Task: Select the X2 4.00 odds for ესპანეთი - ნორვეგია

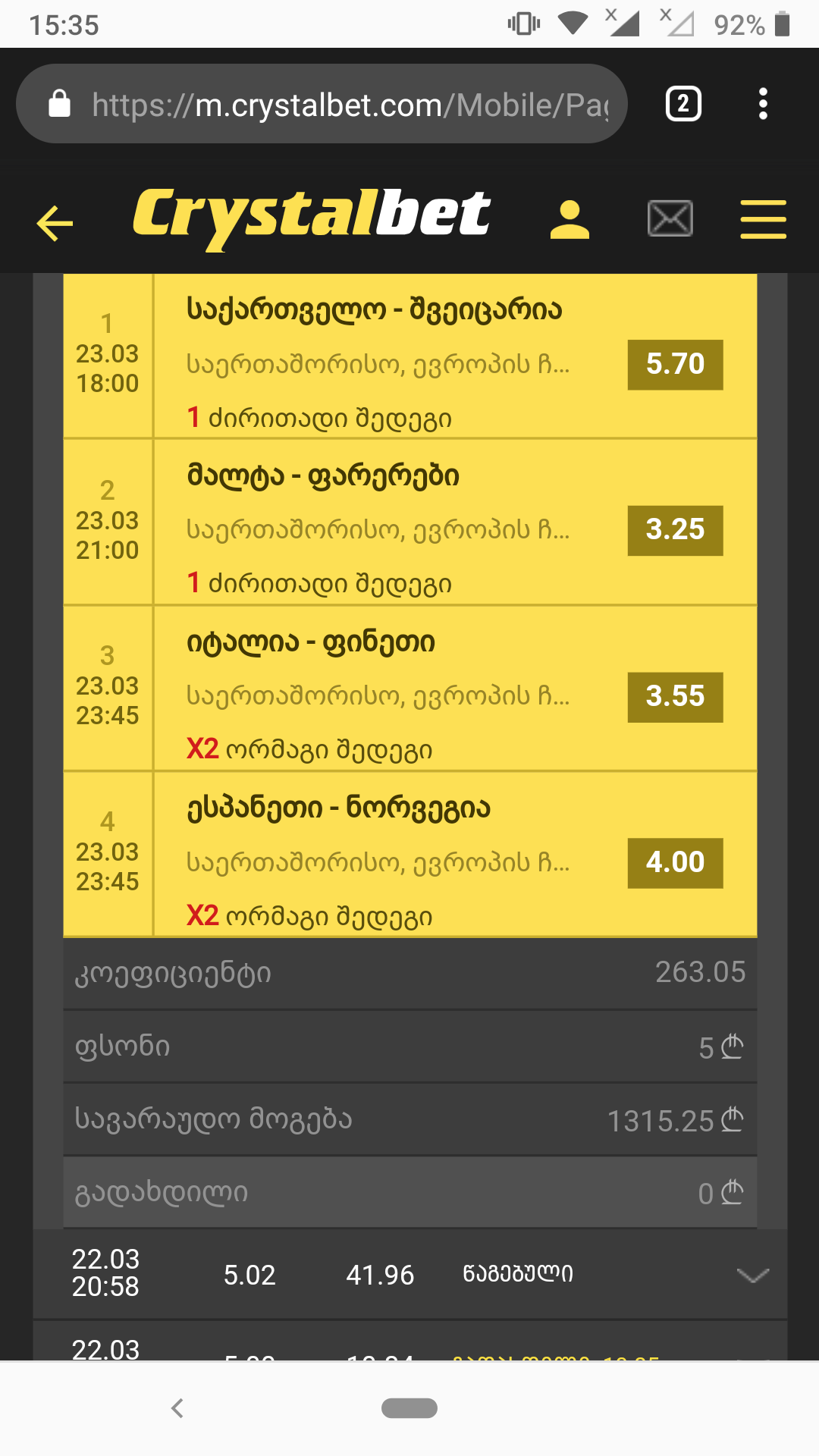Action: point(674,861)
